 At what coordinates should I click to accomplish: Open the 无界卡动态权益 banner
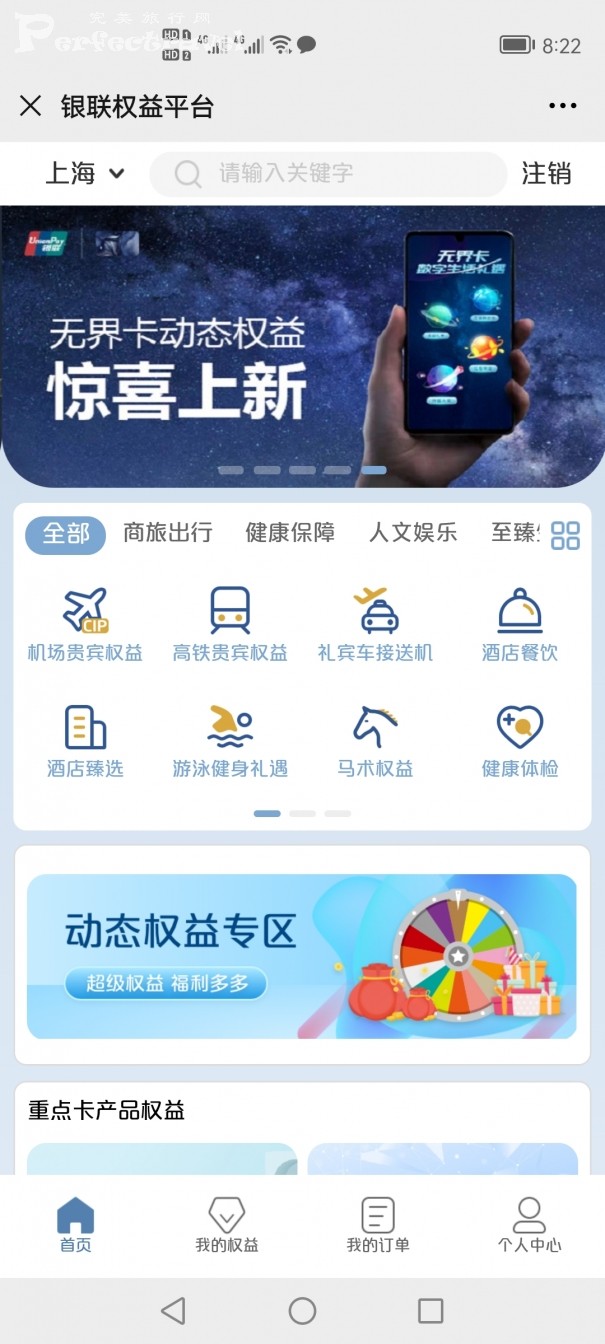[302, 345]
